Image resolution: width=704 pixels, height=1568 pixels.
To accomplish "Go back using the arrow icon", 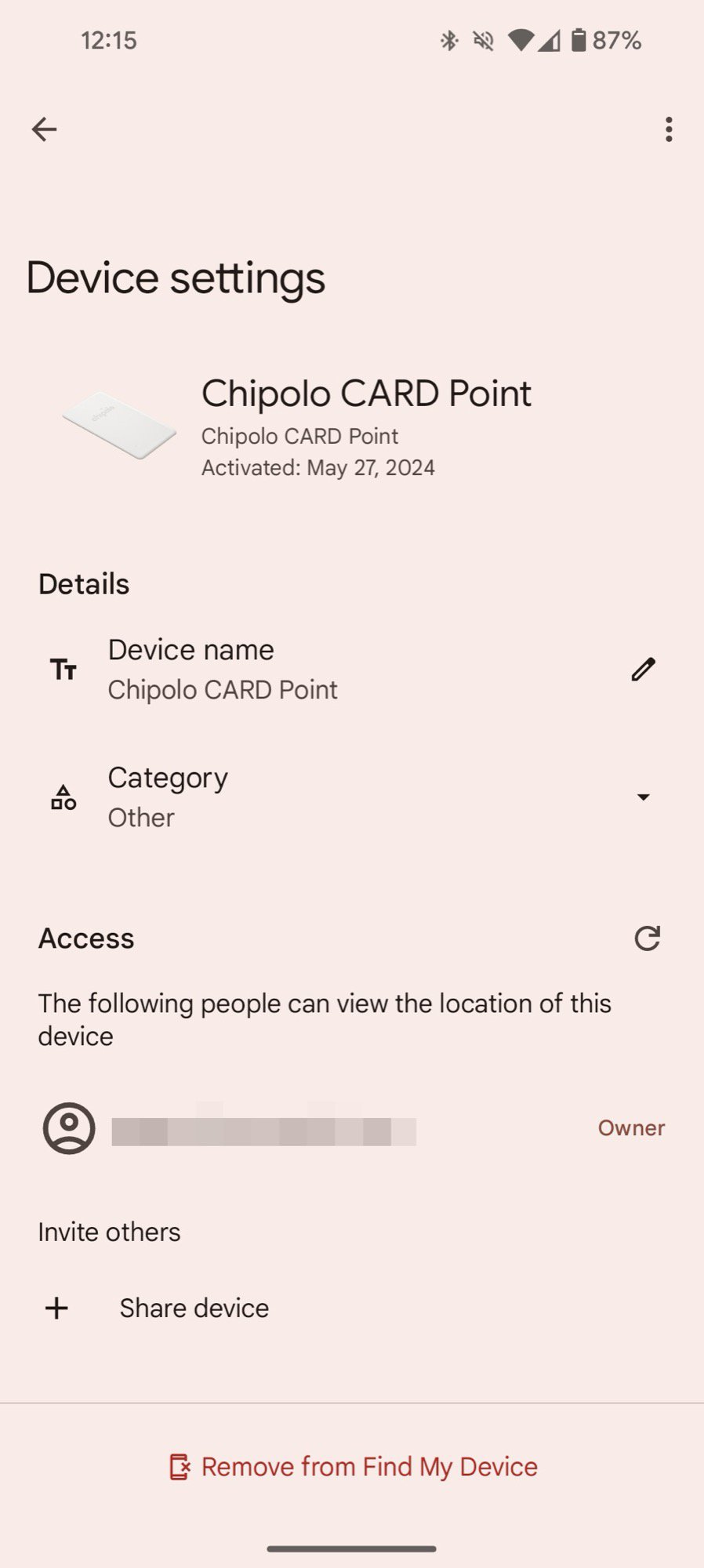I will pyautogui.click(x=44, y=129).
